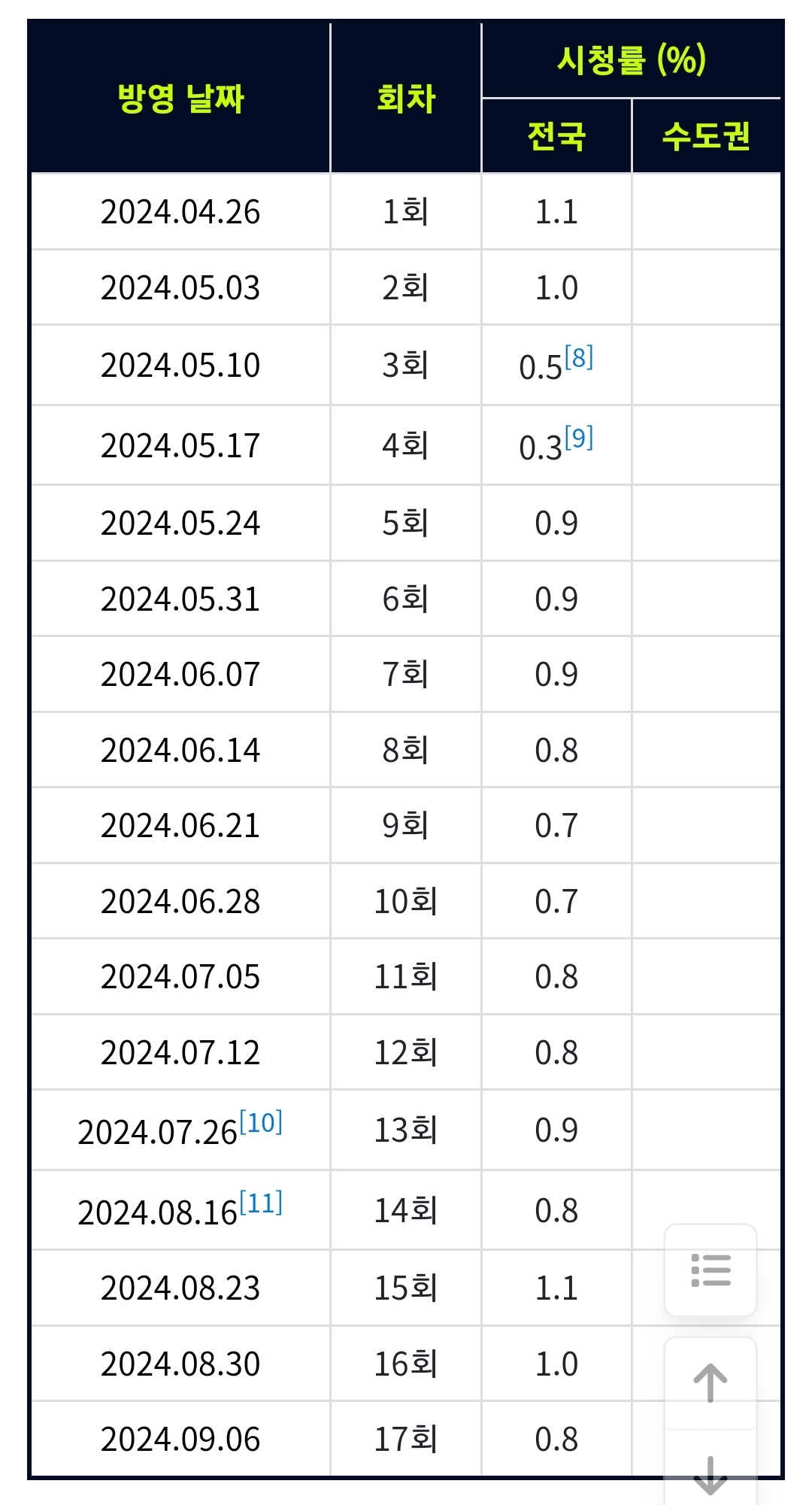
Task: Open footnote 11 beside 2024.08.16
Action: [261, 1203]
